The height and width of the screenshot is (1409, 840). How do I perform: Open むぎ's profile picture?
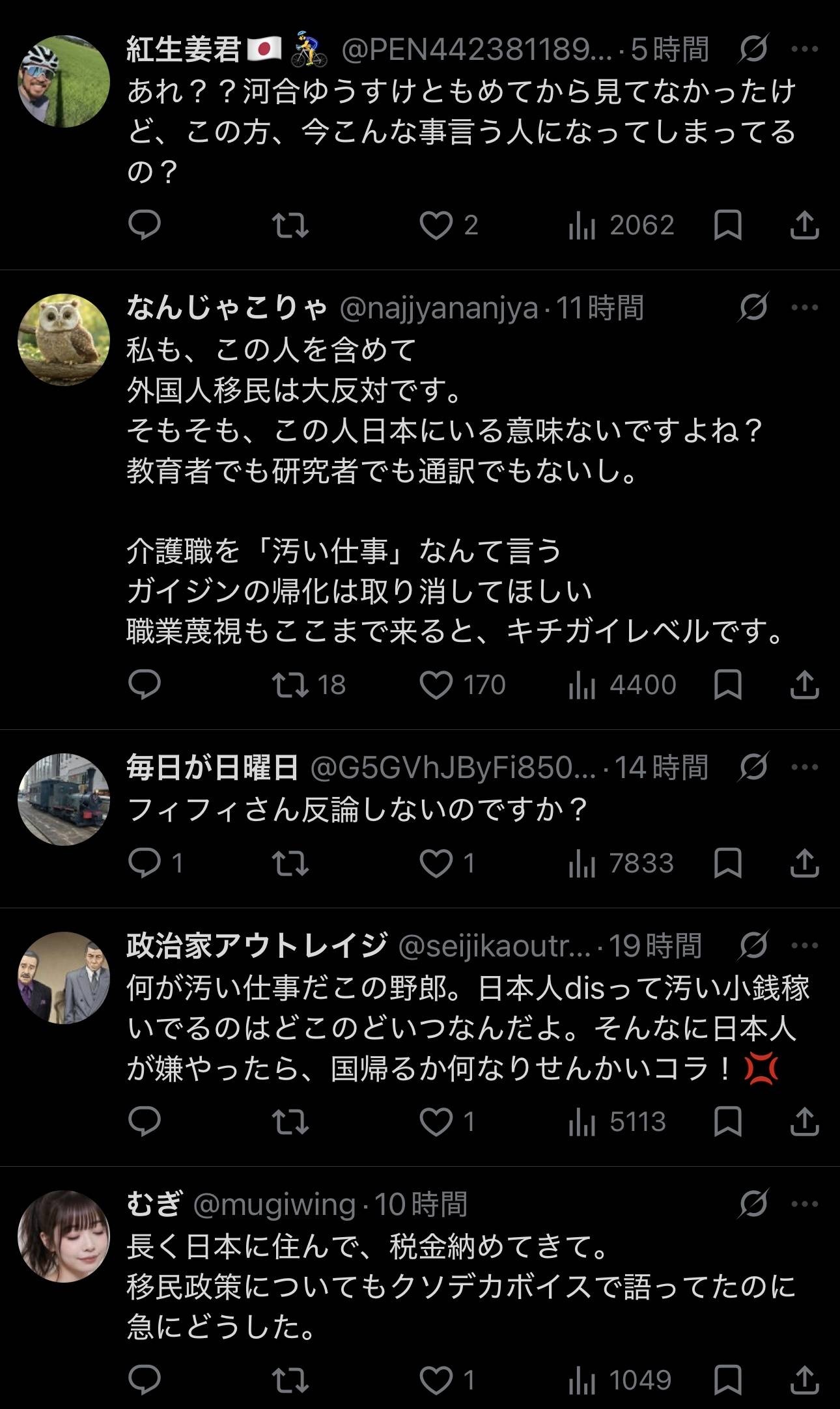pyautogui.click(x=64, y=1236)
